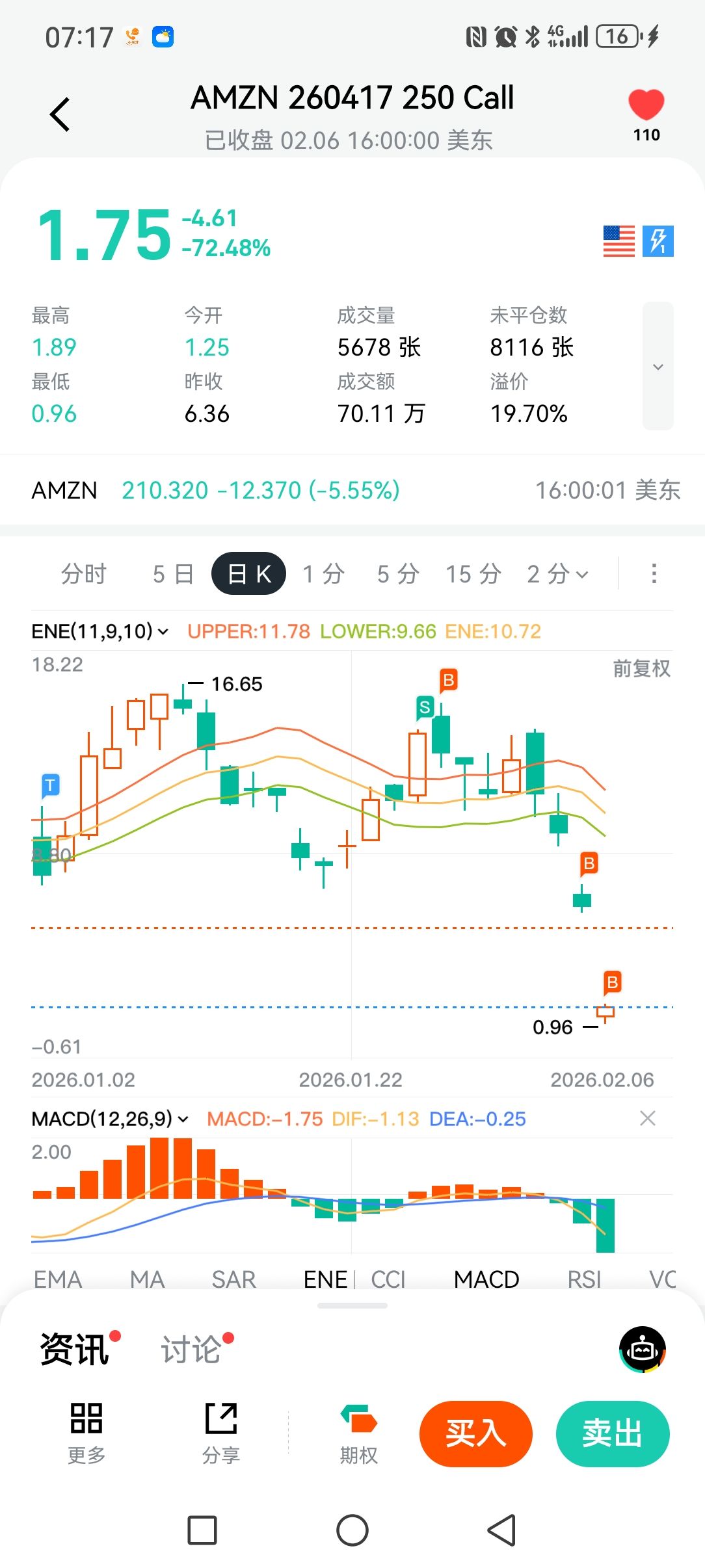Share this option via 分享

[221, 1433]
